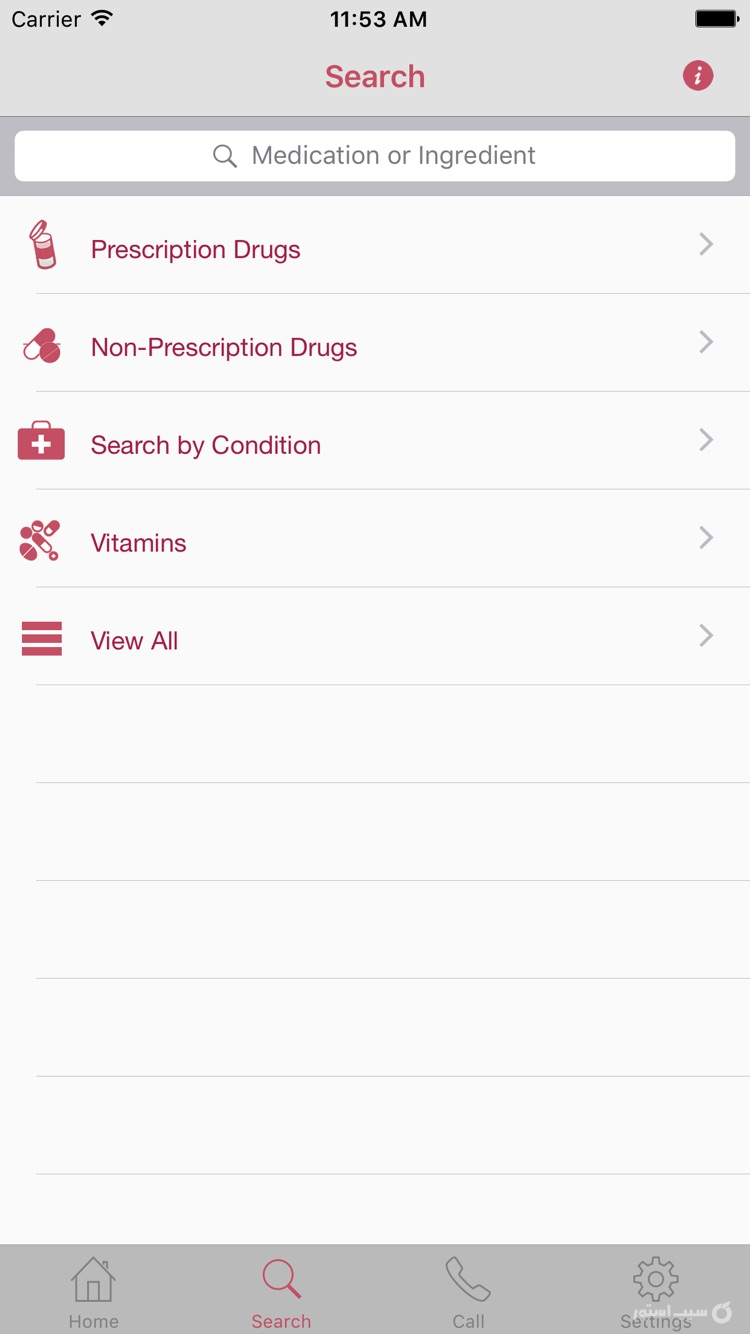This screenshot has width=750, height=1334.
Task: Browse Non-Prescription Drugs
Action: pos(375,346)
